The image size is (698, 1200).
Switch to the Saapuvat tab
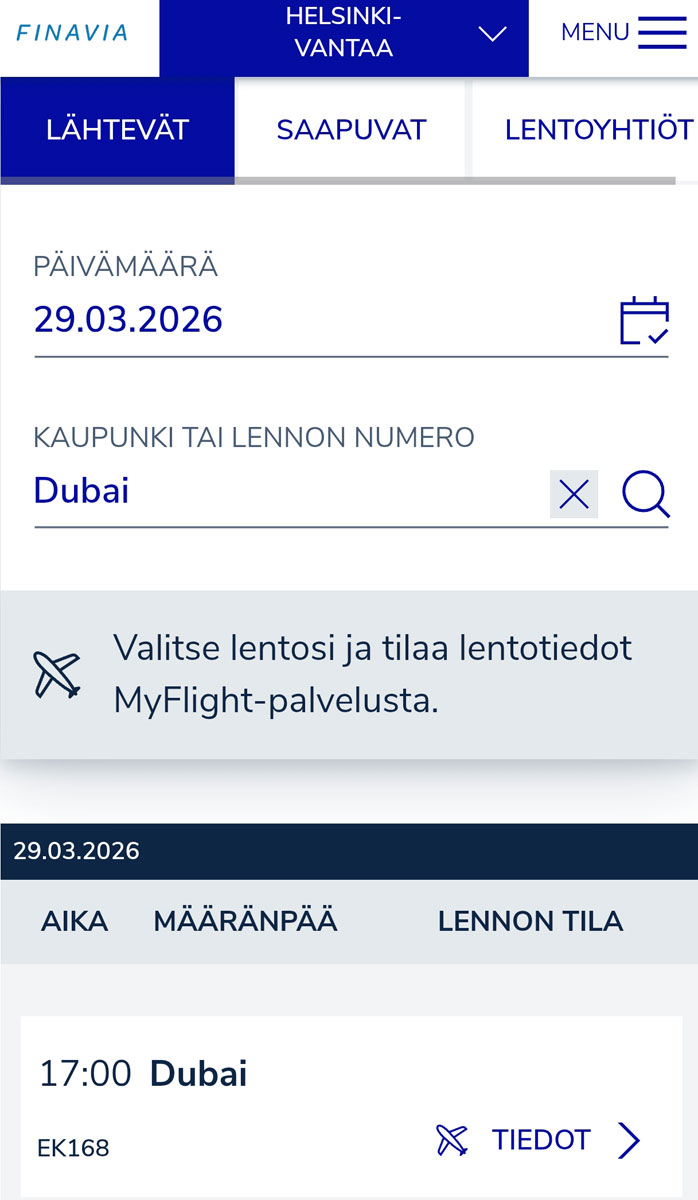coord(351,130)
